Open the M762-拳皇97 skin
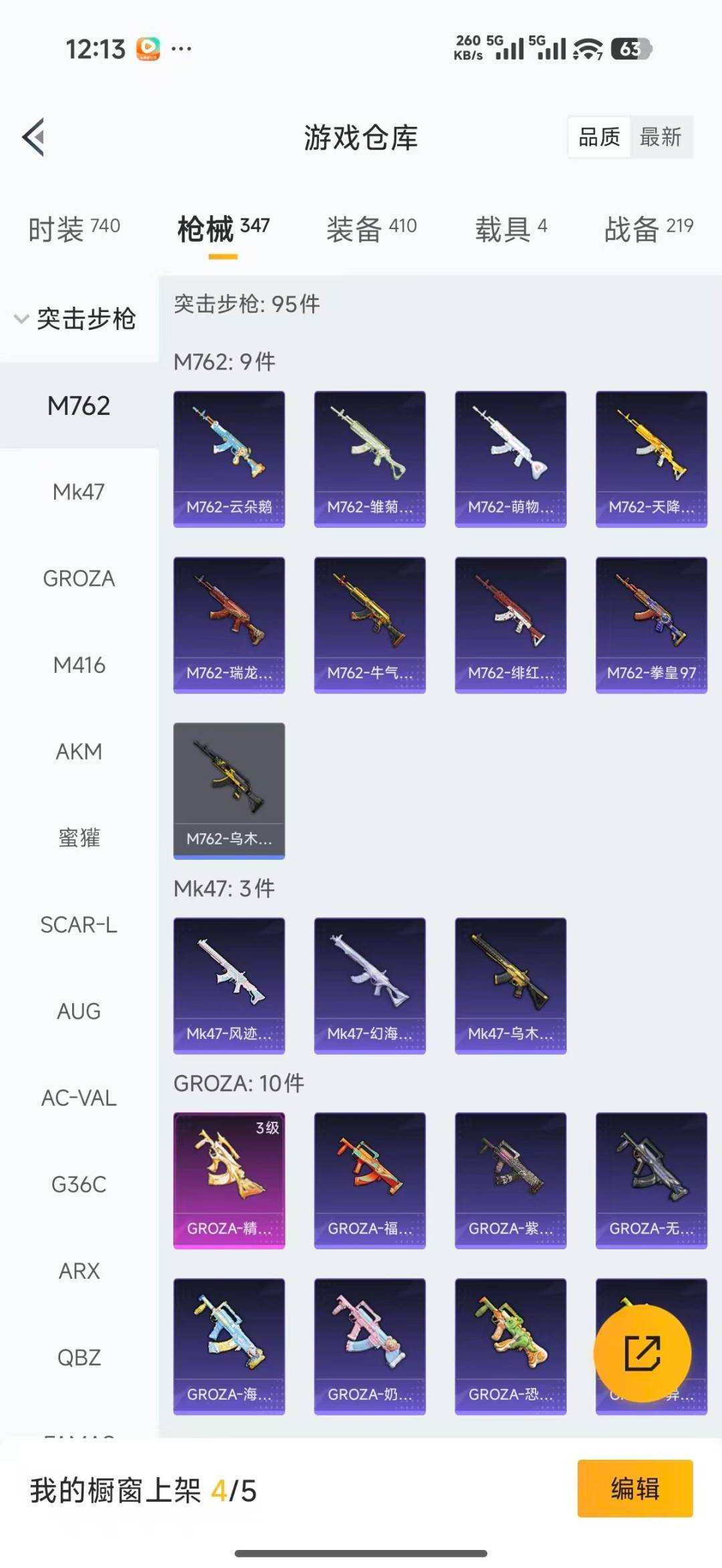Image resolution: width=722 pixels, height=1568 pixels. pyautogui.click(x=651, y=625)
